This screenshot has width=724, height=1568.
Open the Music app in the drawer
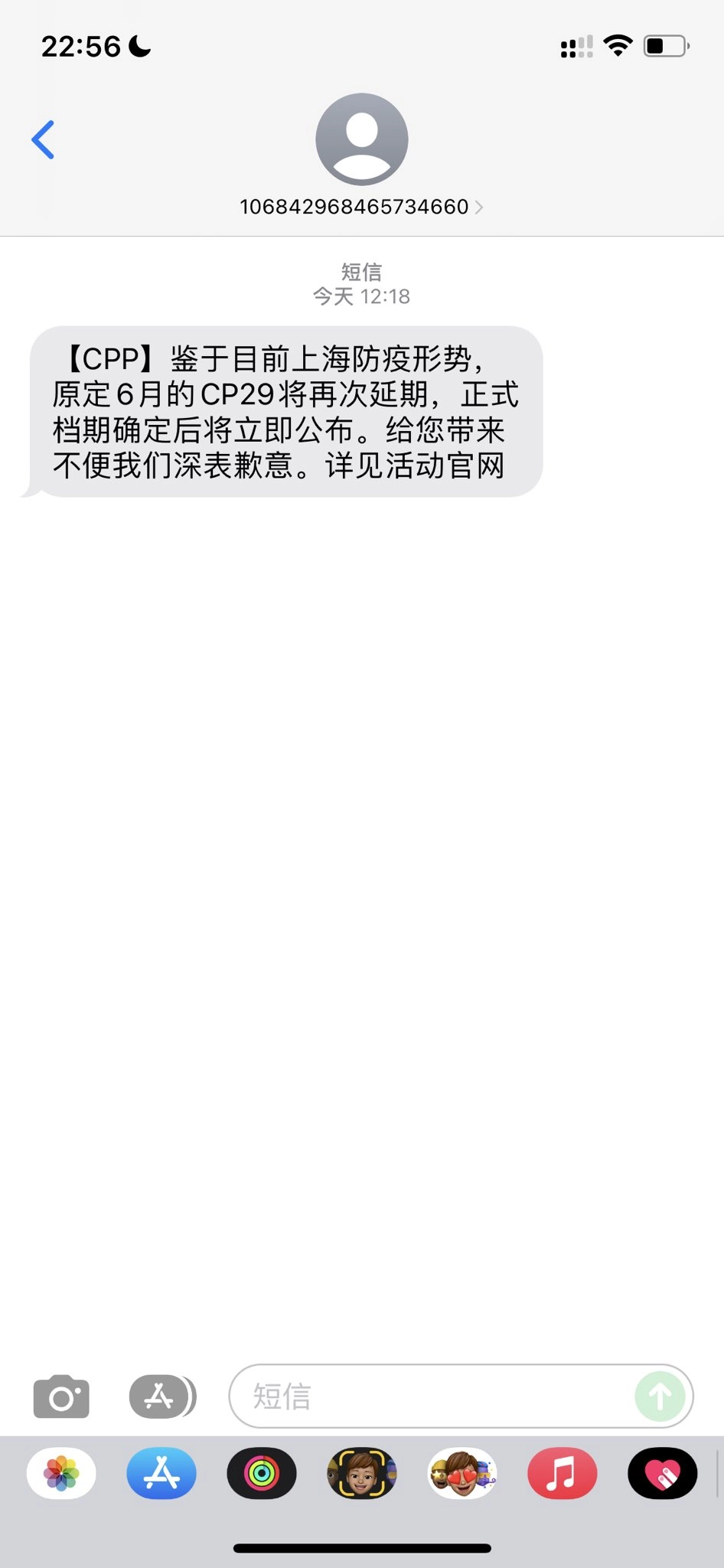[563, 1473]
